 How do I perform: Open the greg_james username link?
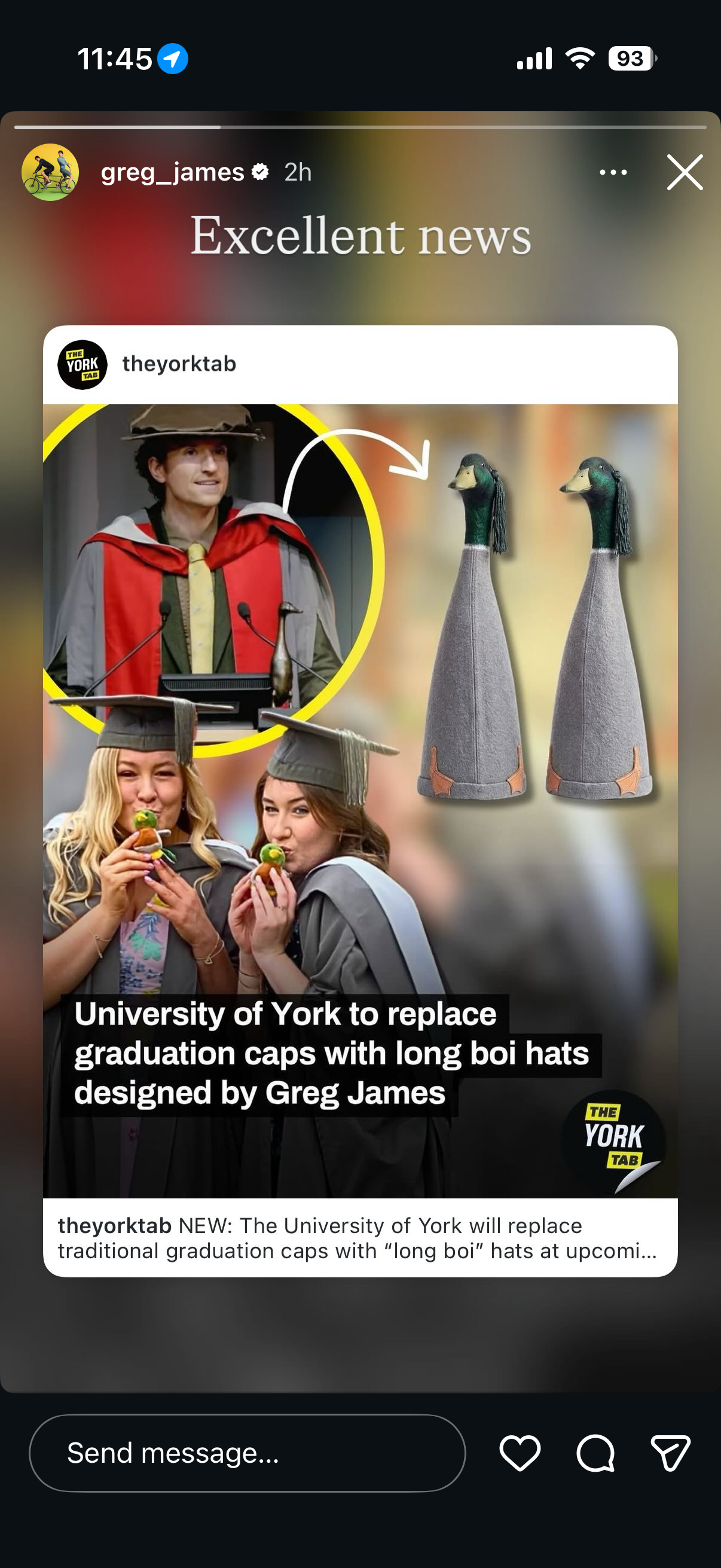pyautogui.click(x=172, y=172)
